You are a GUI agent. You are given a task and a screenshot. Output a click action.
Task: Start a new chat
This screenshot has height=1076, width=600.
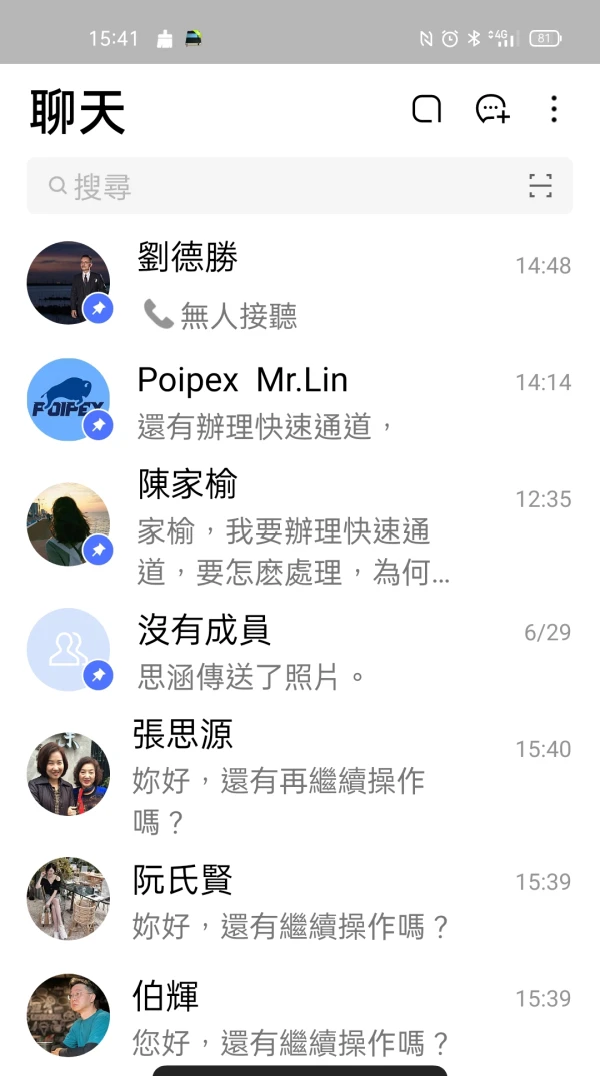(492, 109)
